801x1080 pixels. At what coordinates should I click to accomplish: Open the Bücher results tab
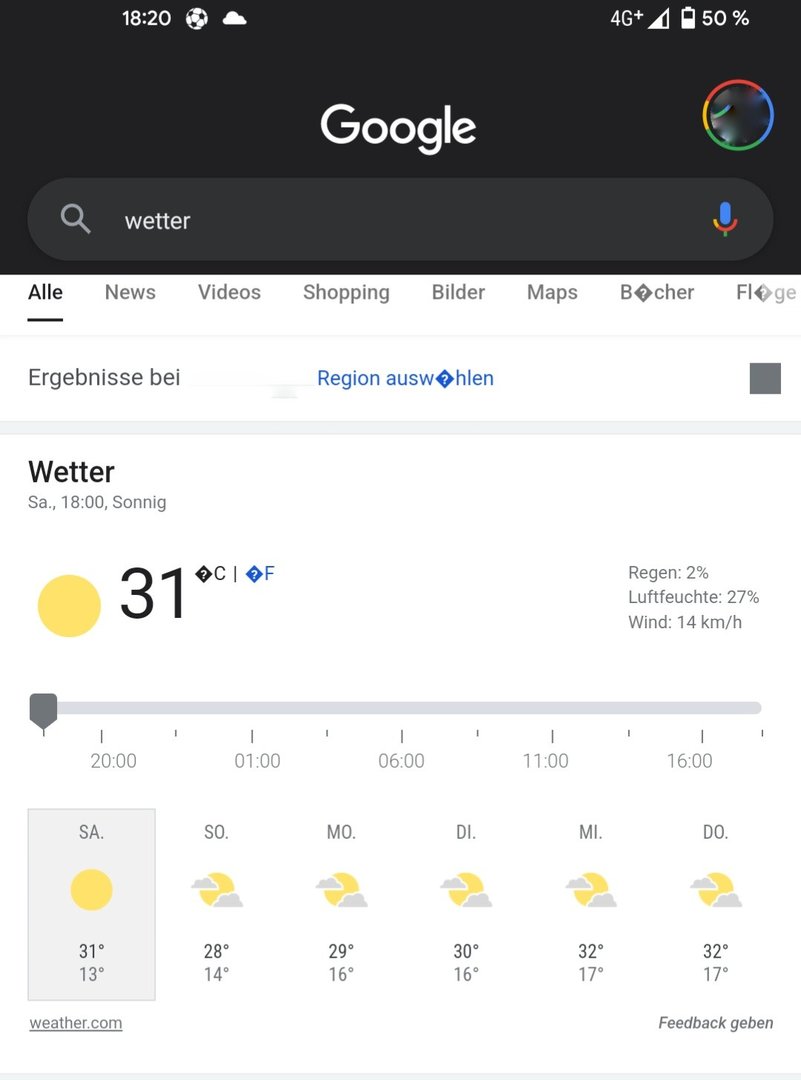point(657,292)
